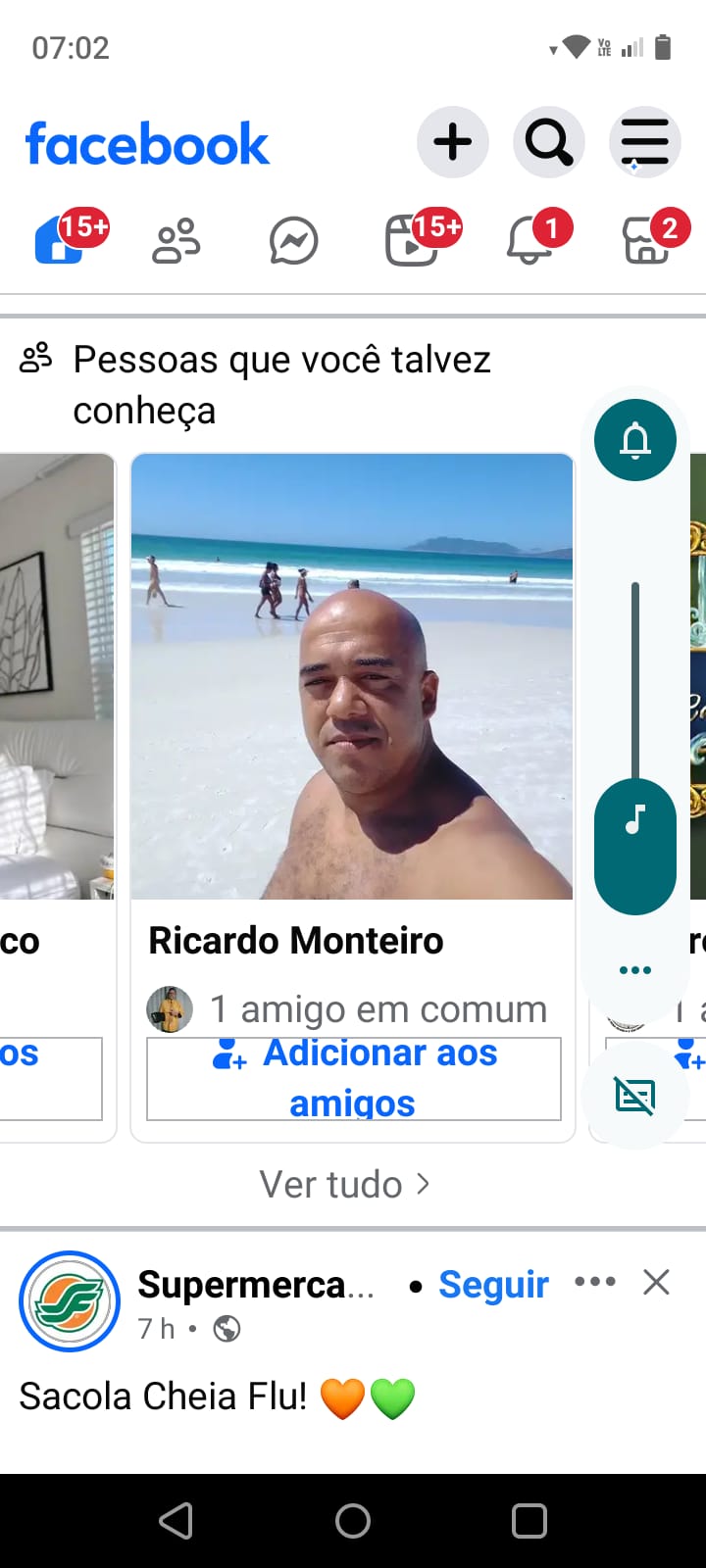Open the hamburger menu

coord(644,142)
